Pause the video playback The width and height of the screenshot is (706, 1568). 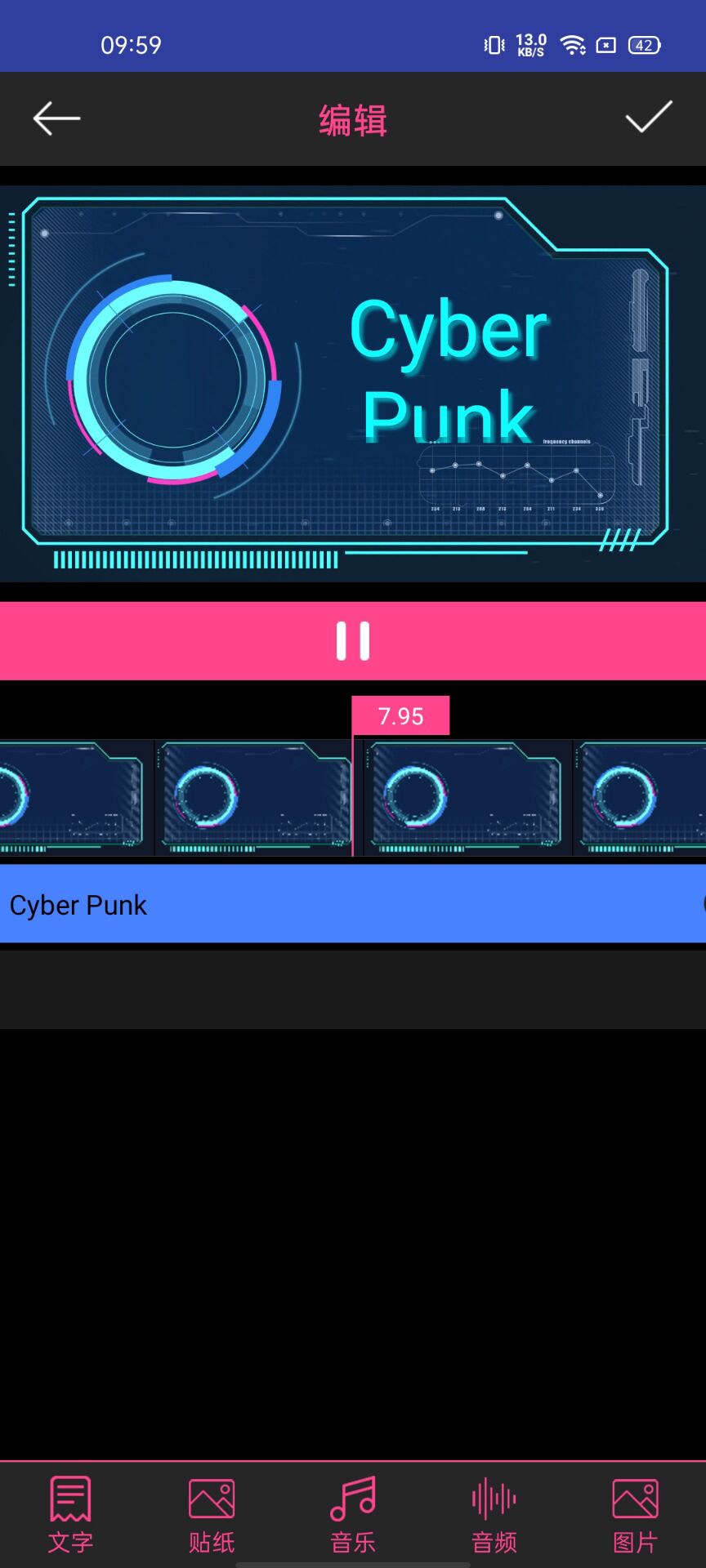(353, 641)
